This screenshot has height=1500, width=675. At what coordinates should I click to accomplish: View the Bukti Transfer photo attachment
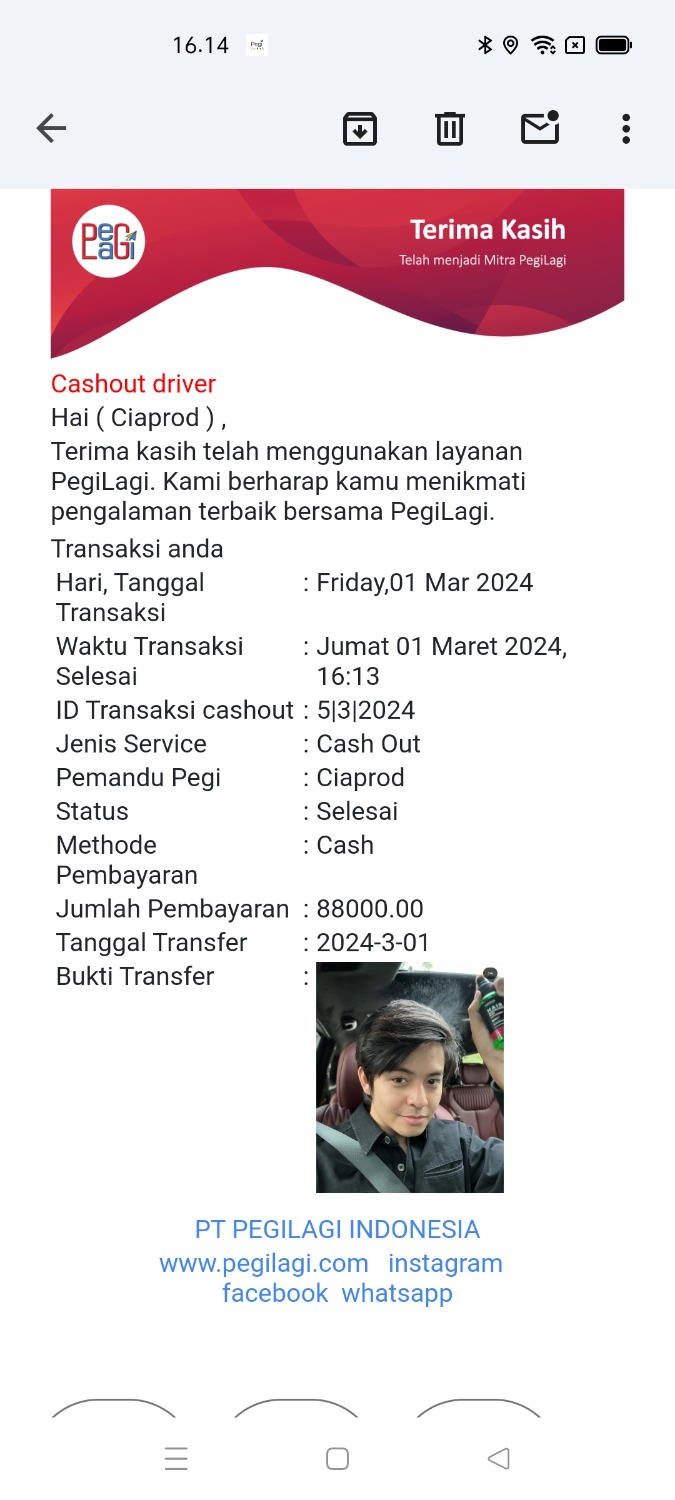pyautogui.click(x=410, y=1077)
